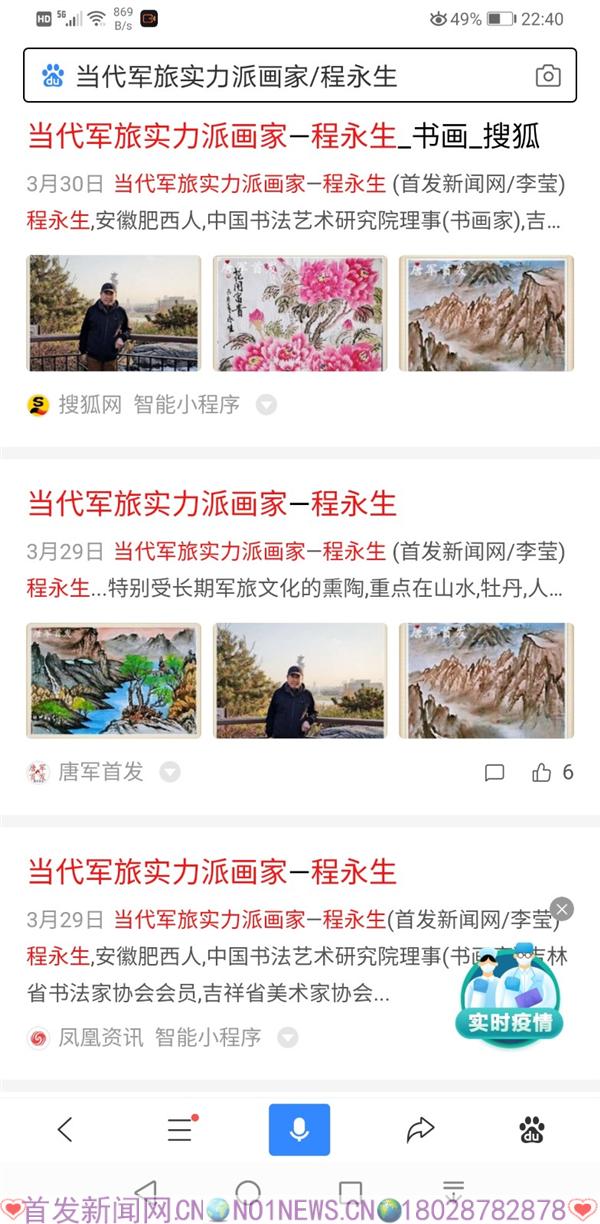Viewport: 600px width, 1224px height.
Task: Open the 凤凰资讯 result about 程永生
Action: [212, 872]
